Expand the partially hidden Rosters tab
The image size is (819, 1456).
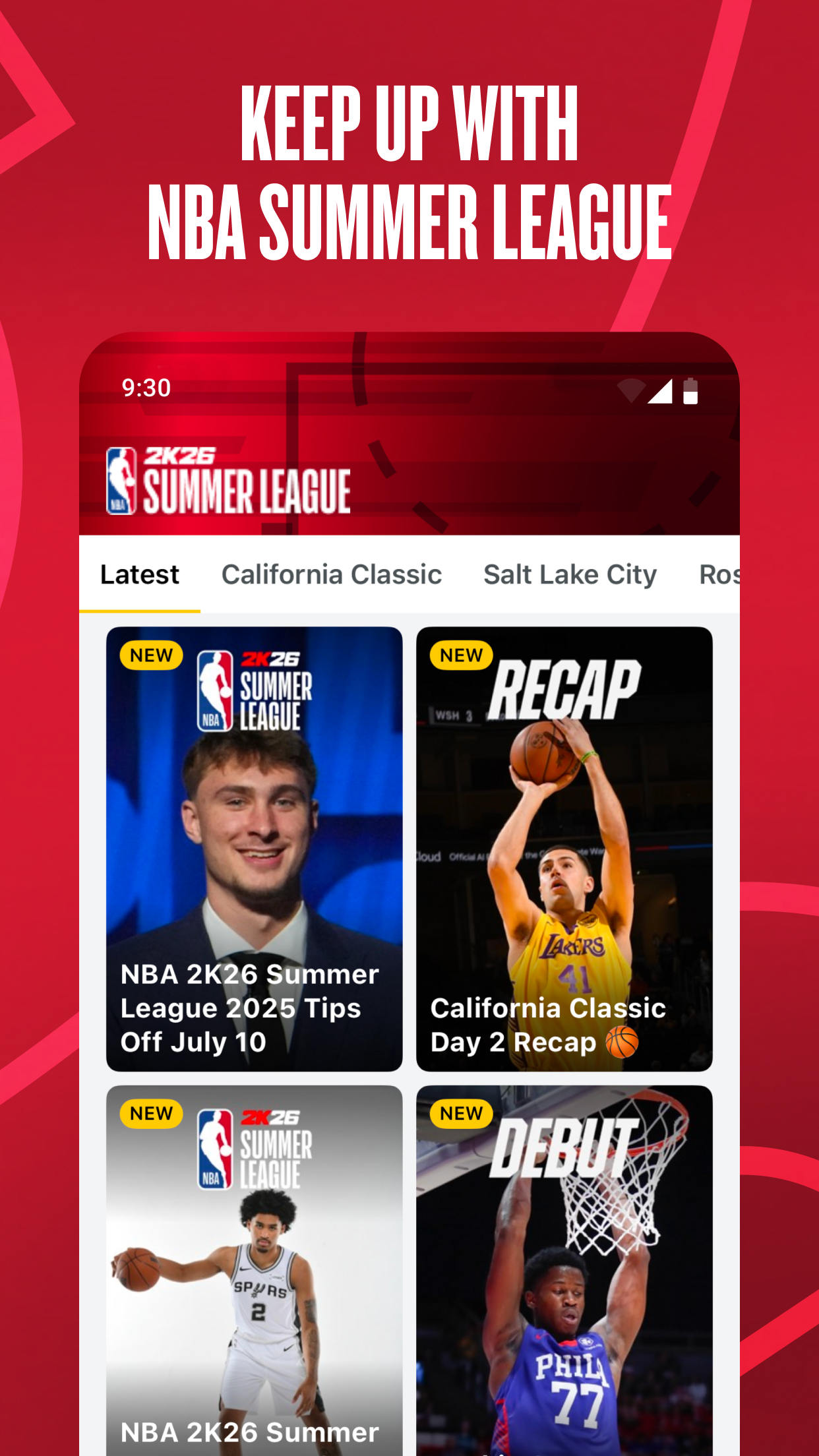pyautogui.click(x=724, y=574)
